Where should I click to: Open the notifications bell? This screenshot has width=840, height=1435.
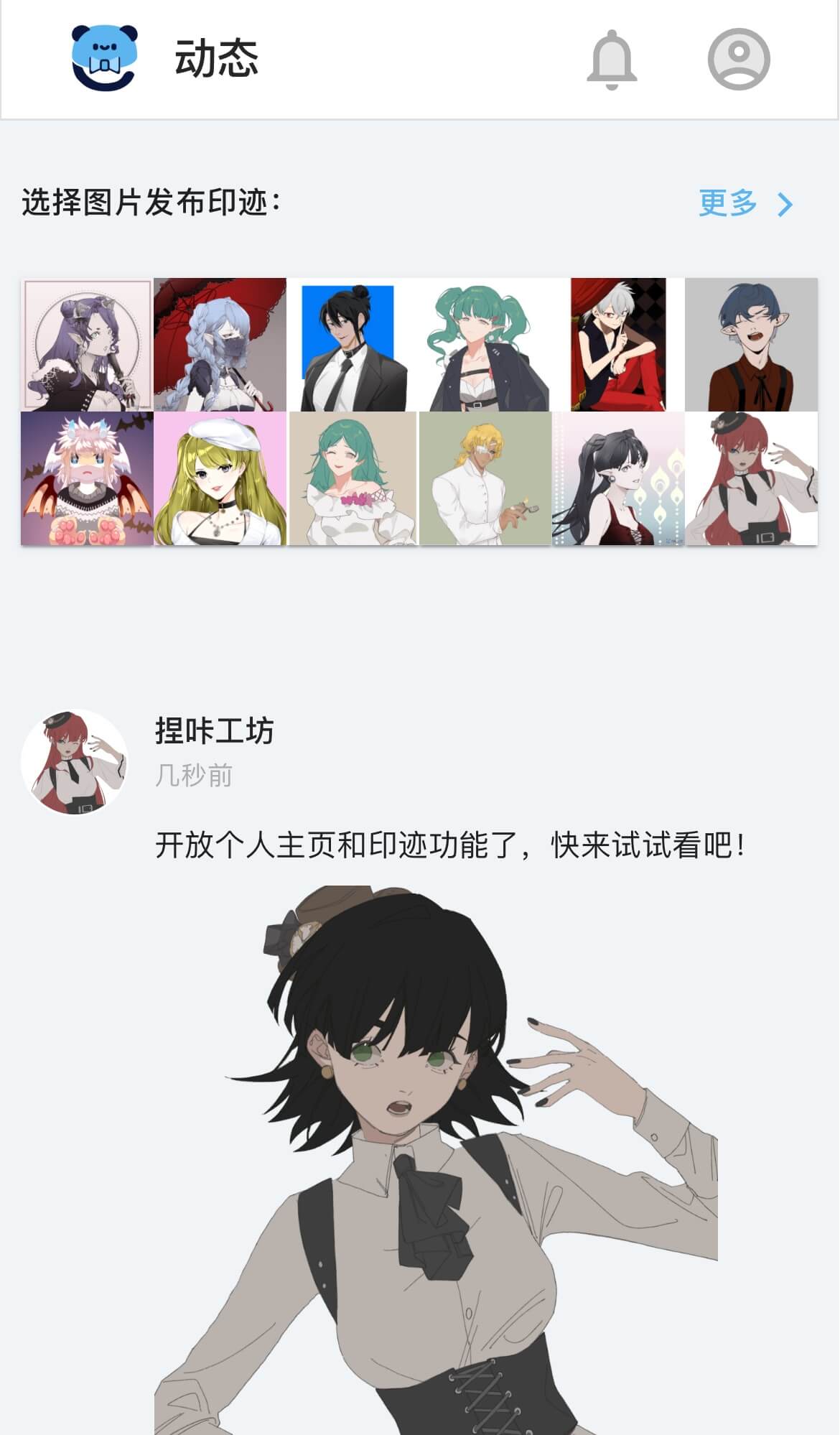tap(612, 59)
